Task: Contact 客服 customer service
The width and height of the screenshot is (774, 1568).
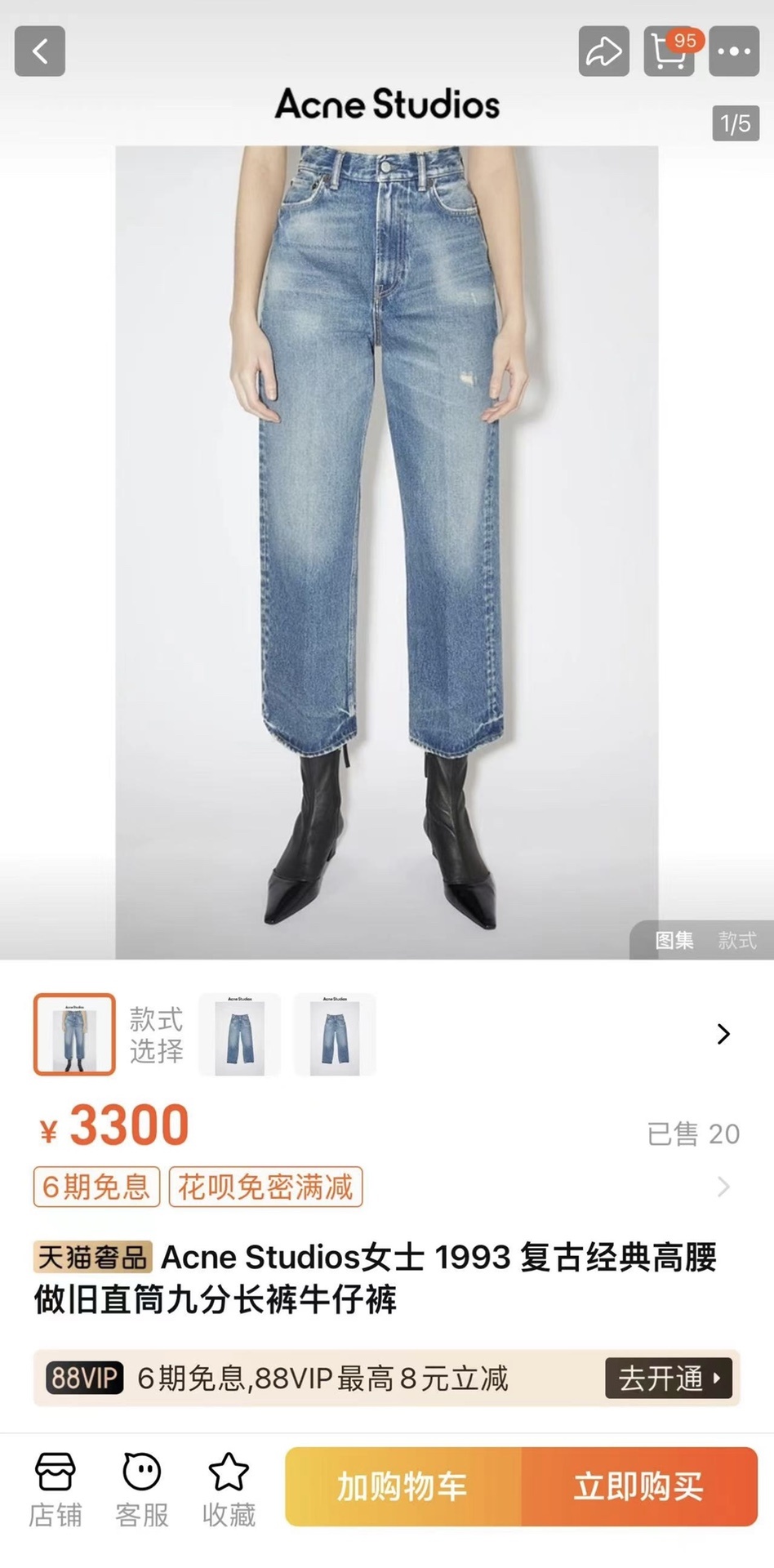Action: 142,1490
